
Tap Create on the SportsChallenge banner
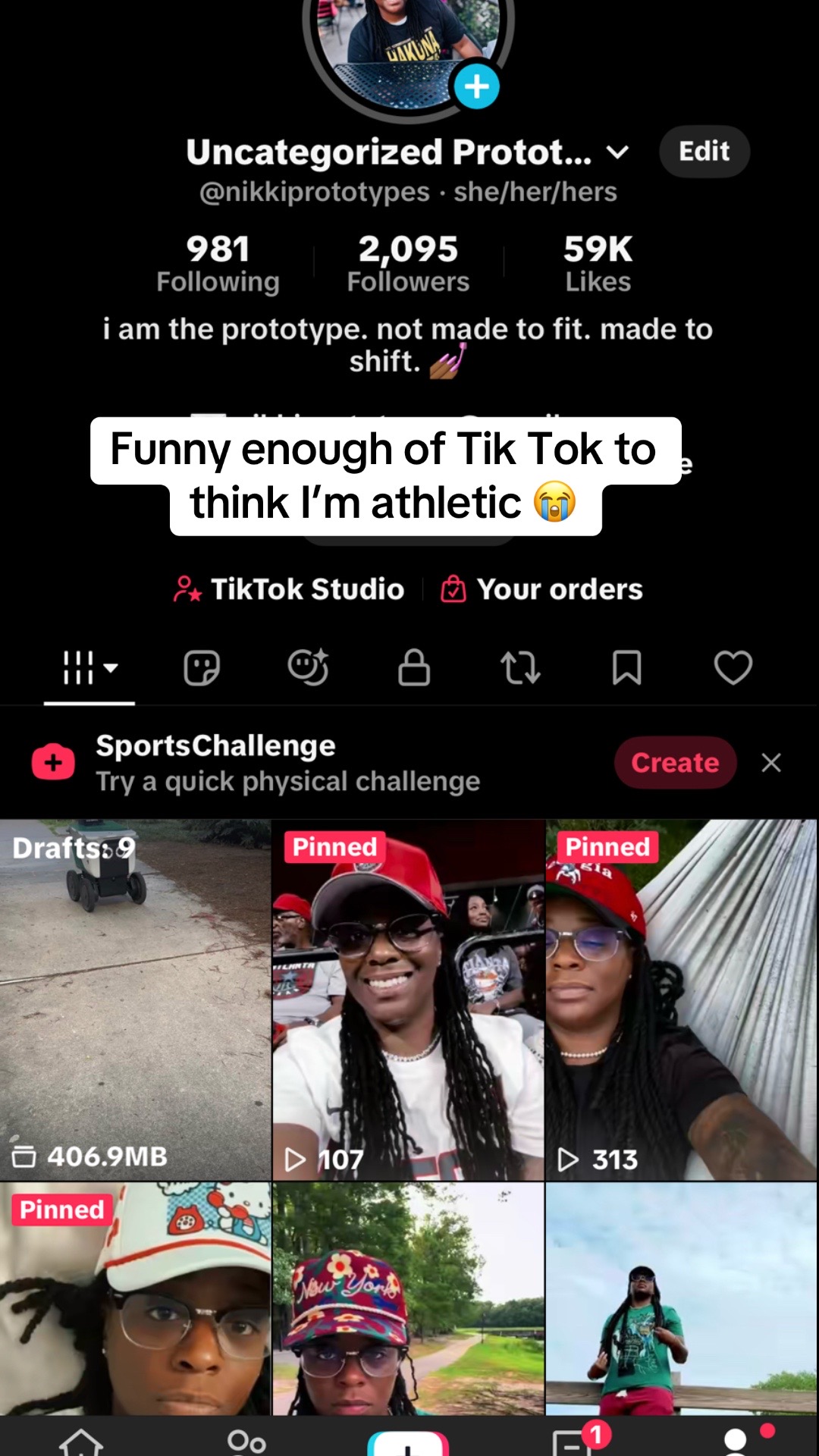pos(675,762)
